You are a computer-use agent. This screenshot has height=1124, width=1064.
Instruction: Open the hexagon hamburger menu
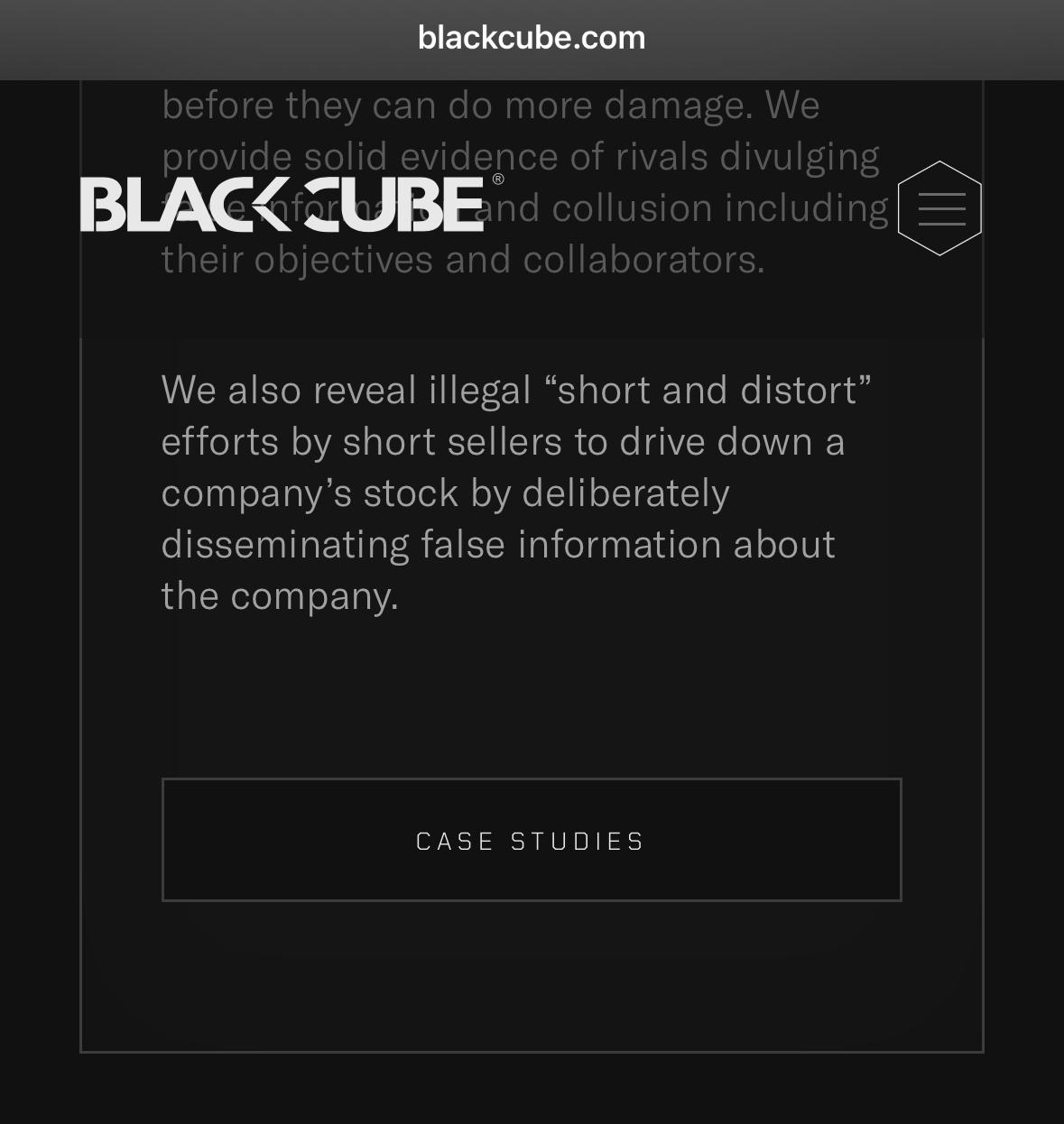coord(939,208)
